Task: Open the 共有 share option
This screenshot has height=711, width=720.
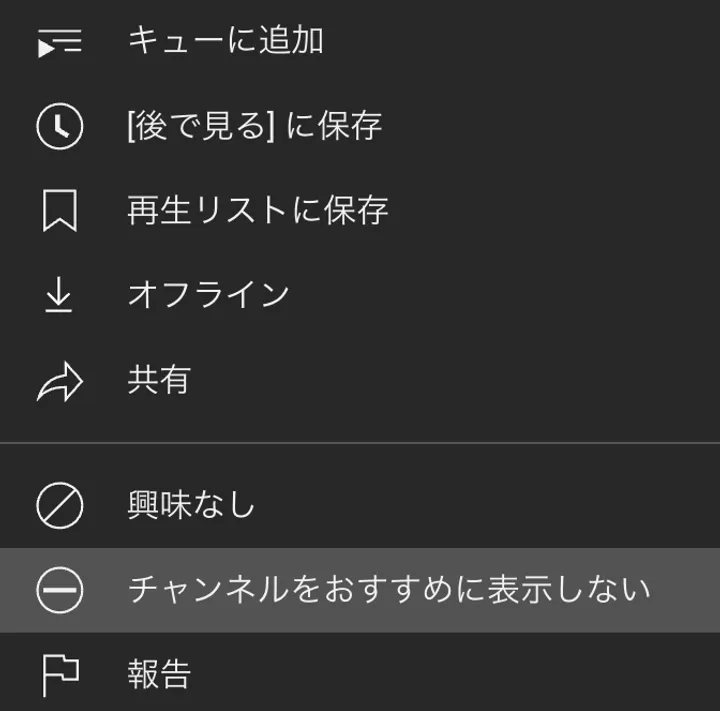Action: 159,380
